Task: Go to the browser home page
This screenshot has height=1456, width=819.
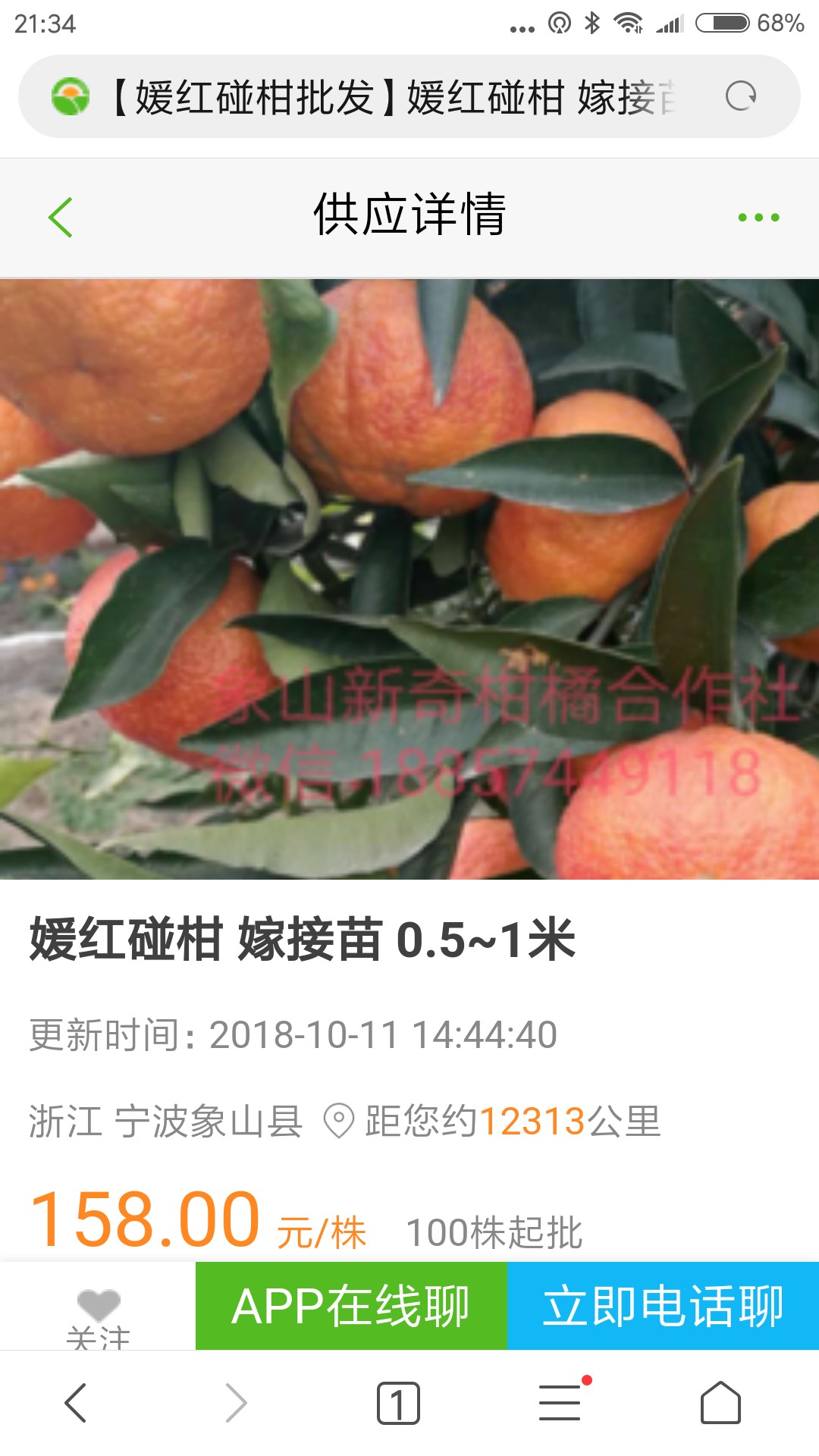Action: [x=720, y=1402]
